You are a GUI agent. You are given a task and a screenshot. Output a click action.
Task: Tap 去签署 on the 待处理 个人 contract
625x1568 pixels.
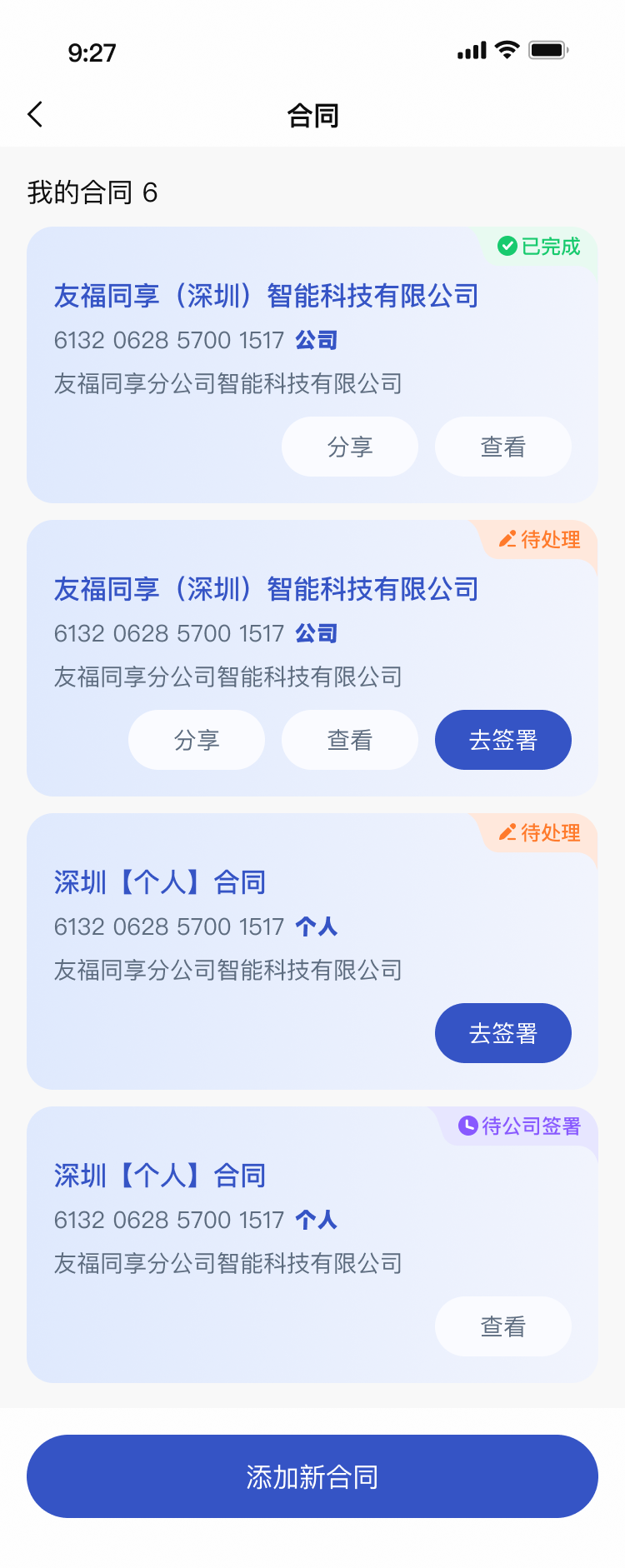(503, 1033)
